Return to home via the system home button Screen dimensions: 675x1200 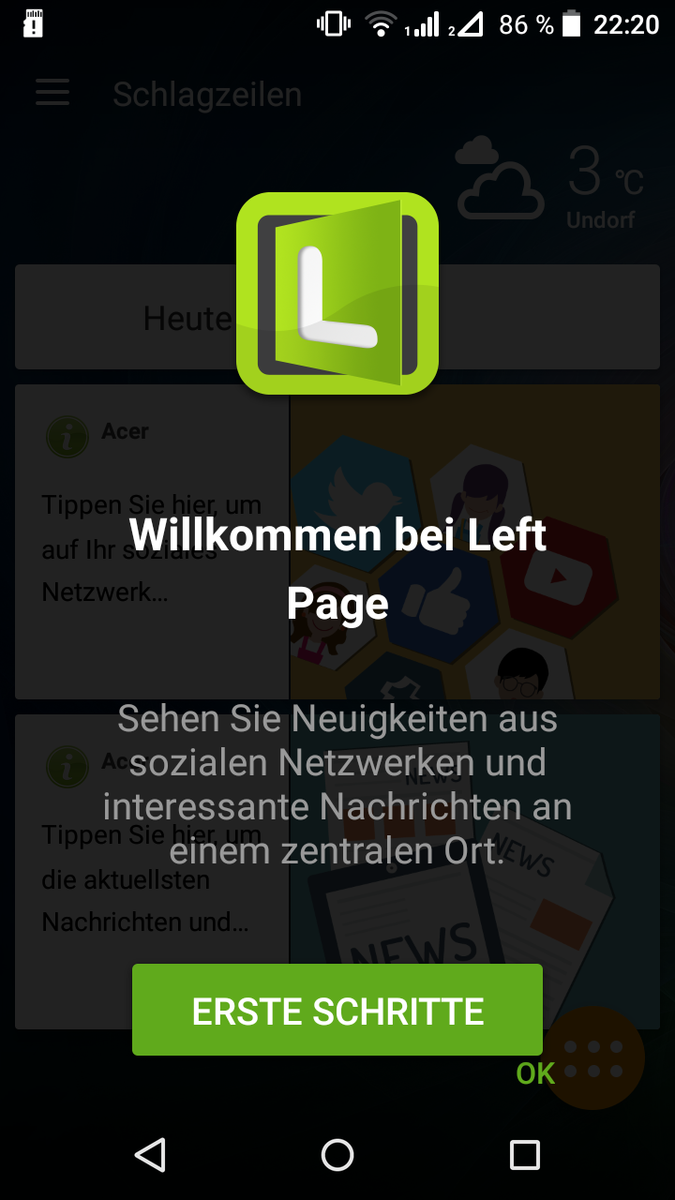click(x=337, y=1155)
